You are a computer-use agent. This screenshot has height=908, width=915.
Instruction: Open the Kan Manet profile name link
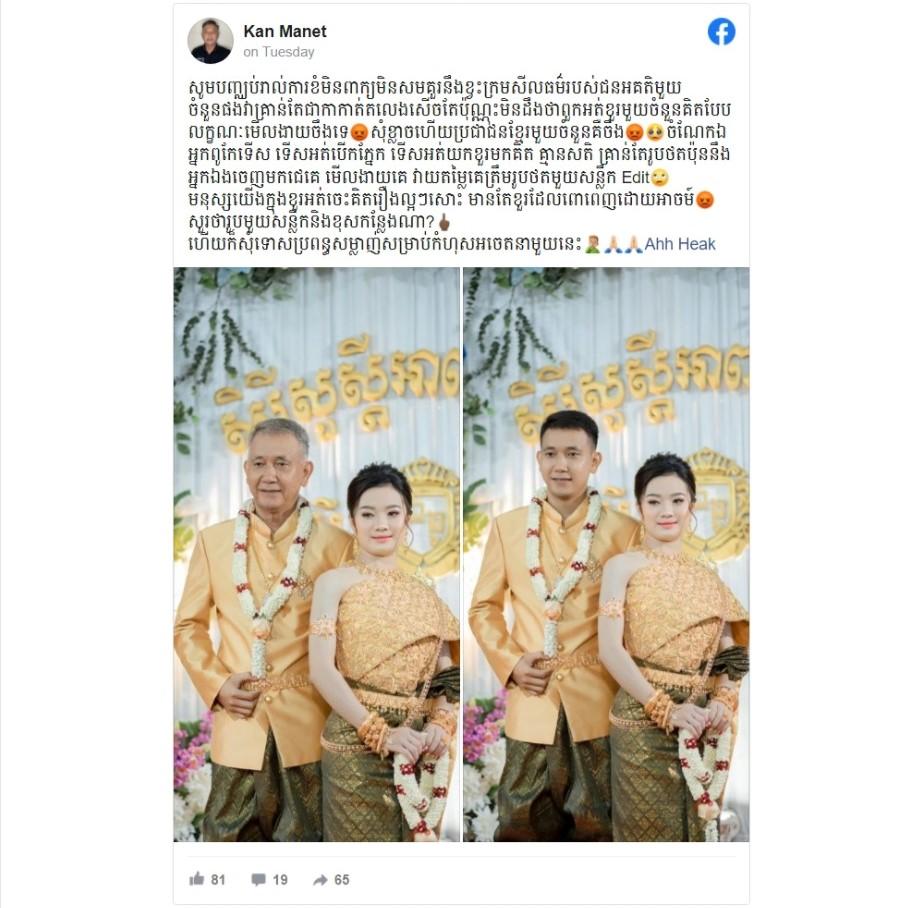pos(284,31)
